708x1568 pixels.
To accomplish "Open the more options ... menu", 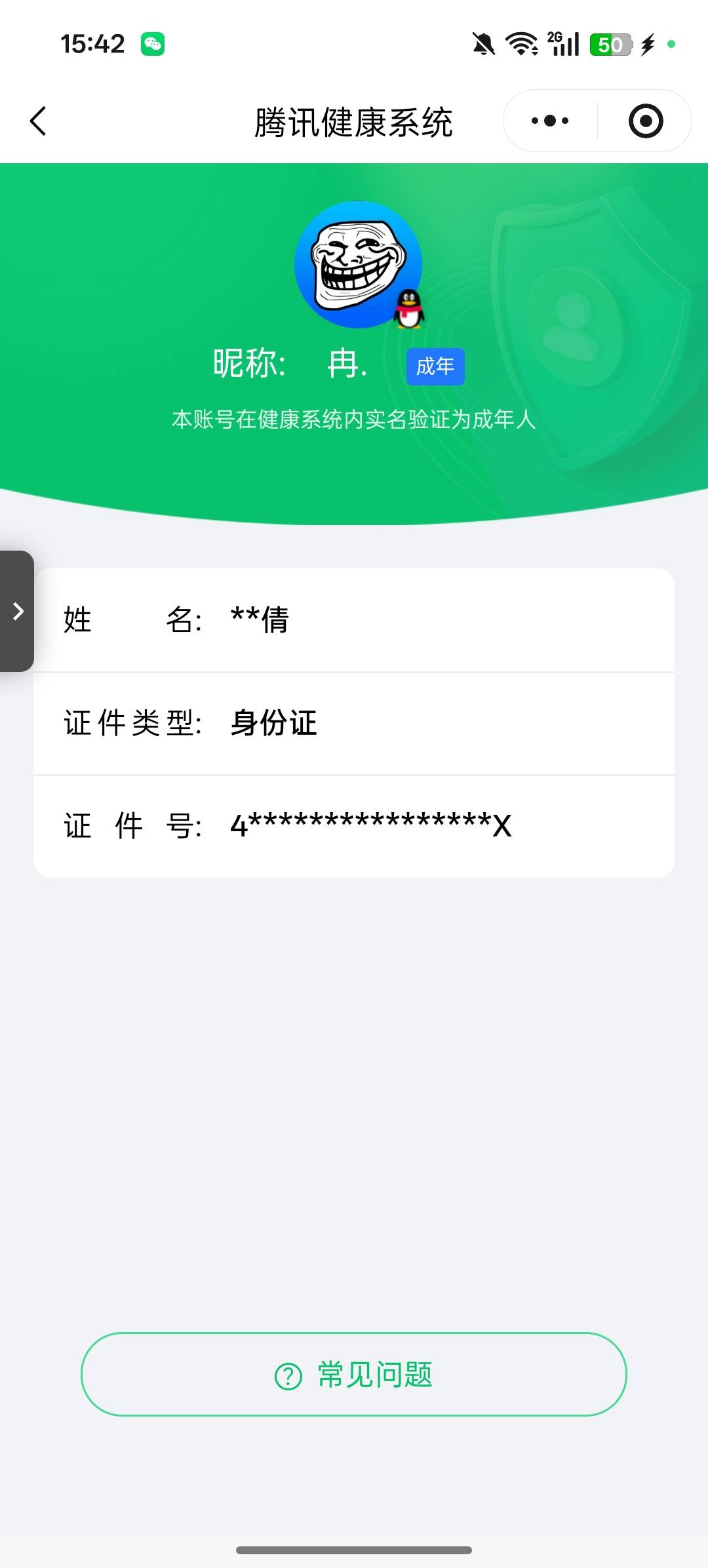I will (548, 121).
